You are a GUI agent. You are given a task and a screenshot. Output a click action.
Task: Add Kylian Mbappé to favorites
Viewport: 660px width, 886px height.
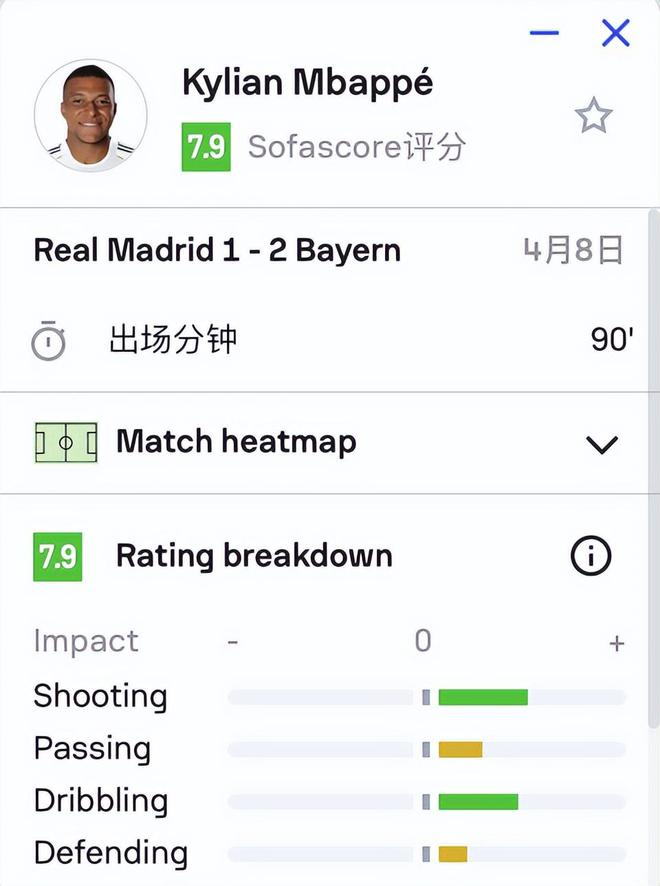click(x=593, y=118)
